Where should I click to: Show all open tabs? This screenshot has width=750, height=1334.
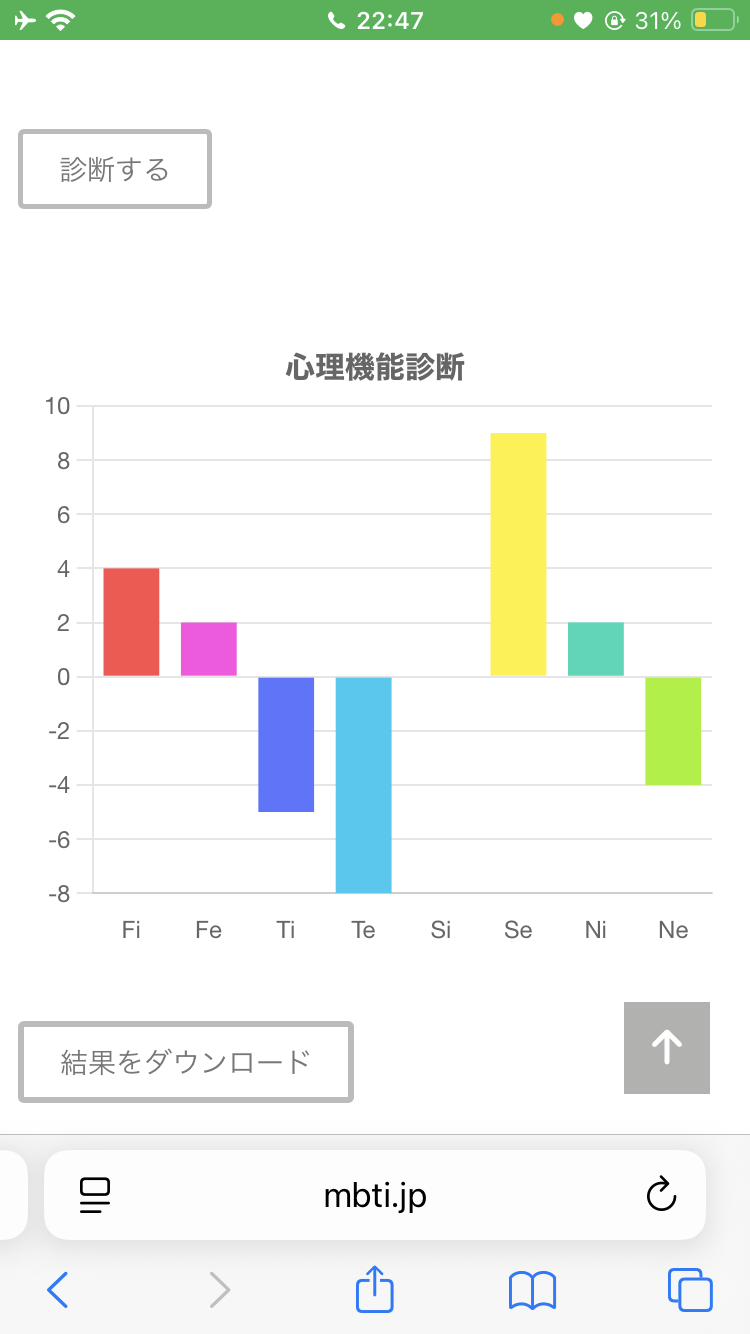[x=690, y=1290]
